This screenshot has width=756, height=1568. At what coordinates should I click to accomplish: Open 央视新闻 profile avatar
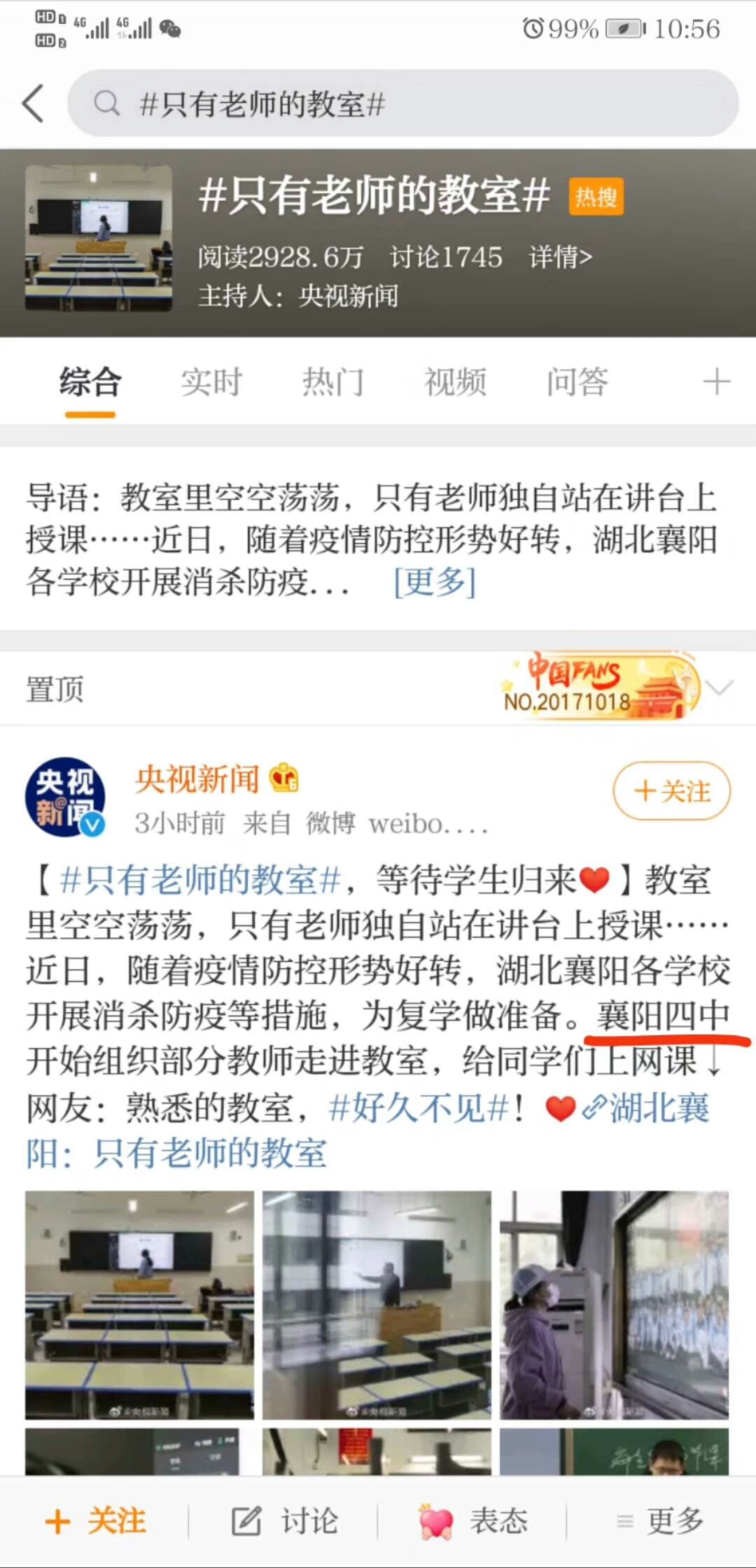(x=65, y=797)
